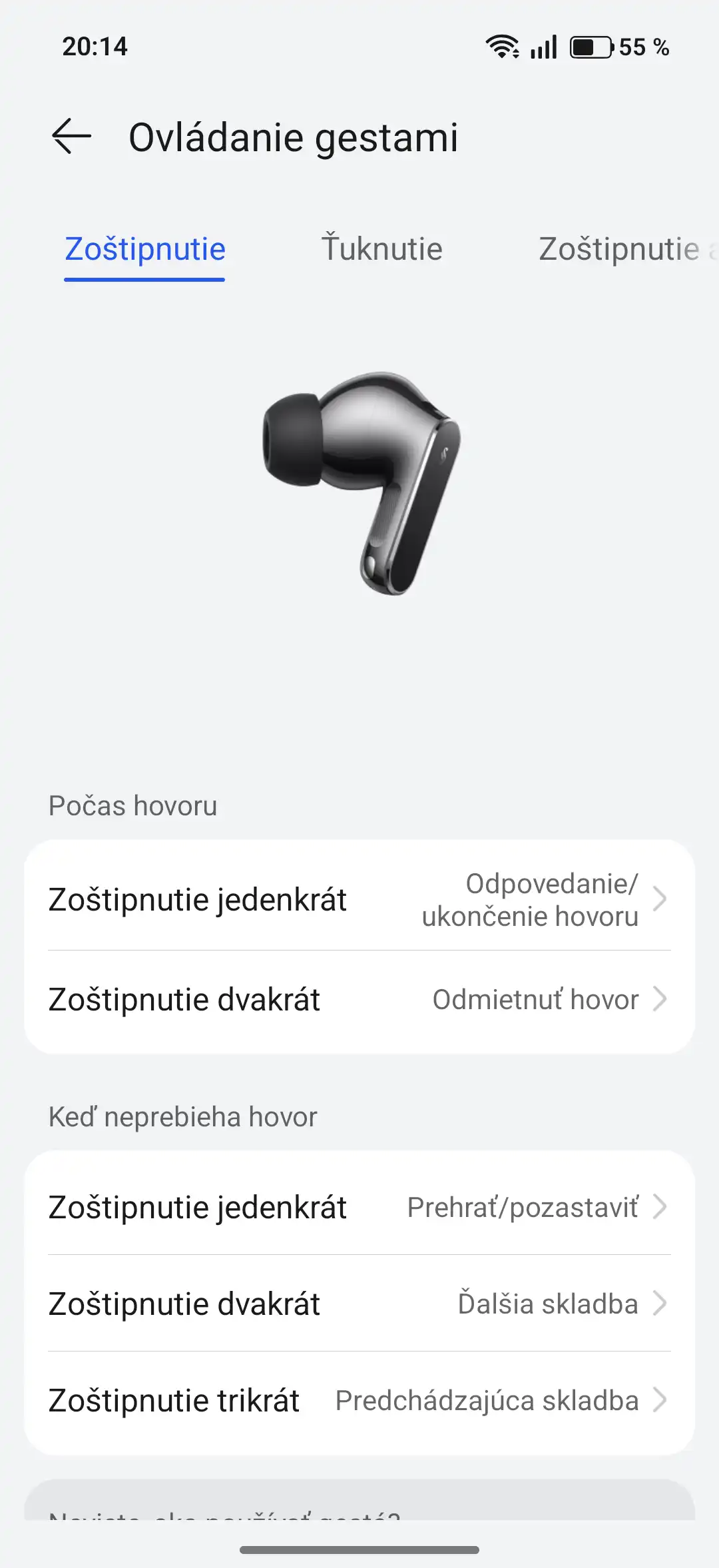The width and height of the screenshot is (719, 1568).
Task: Open the Zoštipnutie trikrát setting
Action: click(x=359, y=1400)
